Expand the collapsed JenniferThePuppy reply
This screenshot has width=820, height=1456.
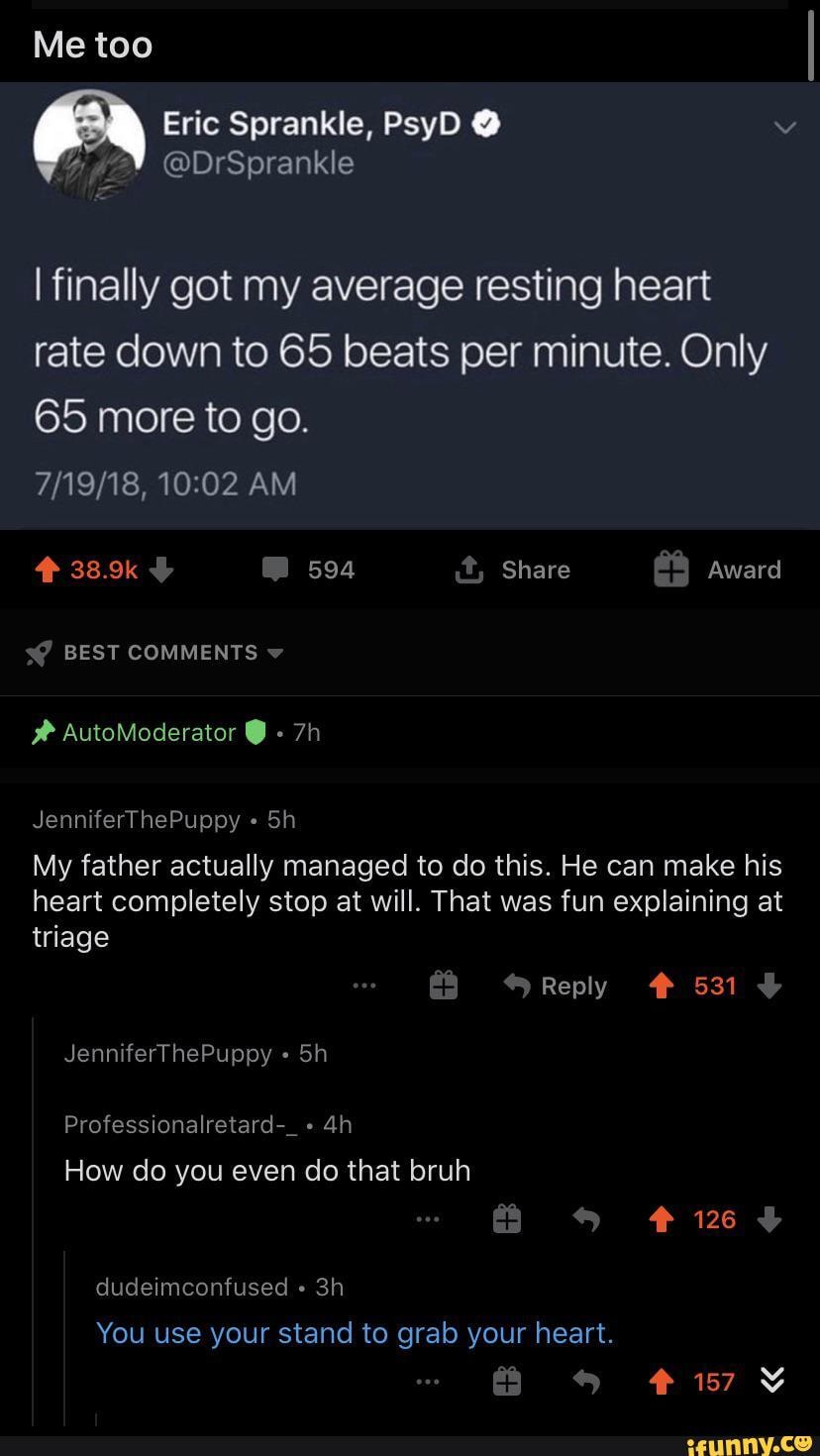pos(194,1053)
